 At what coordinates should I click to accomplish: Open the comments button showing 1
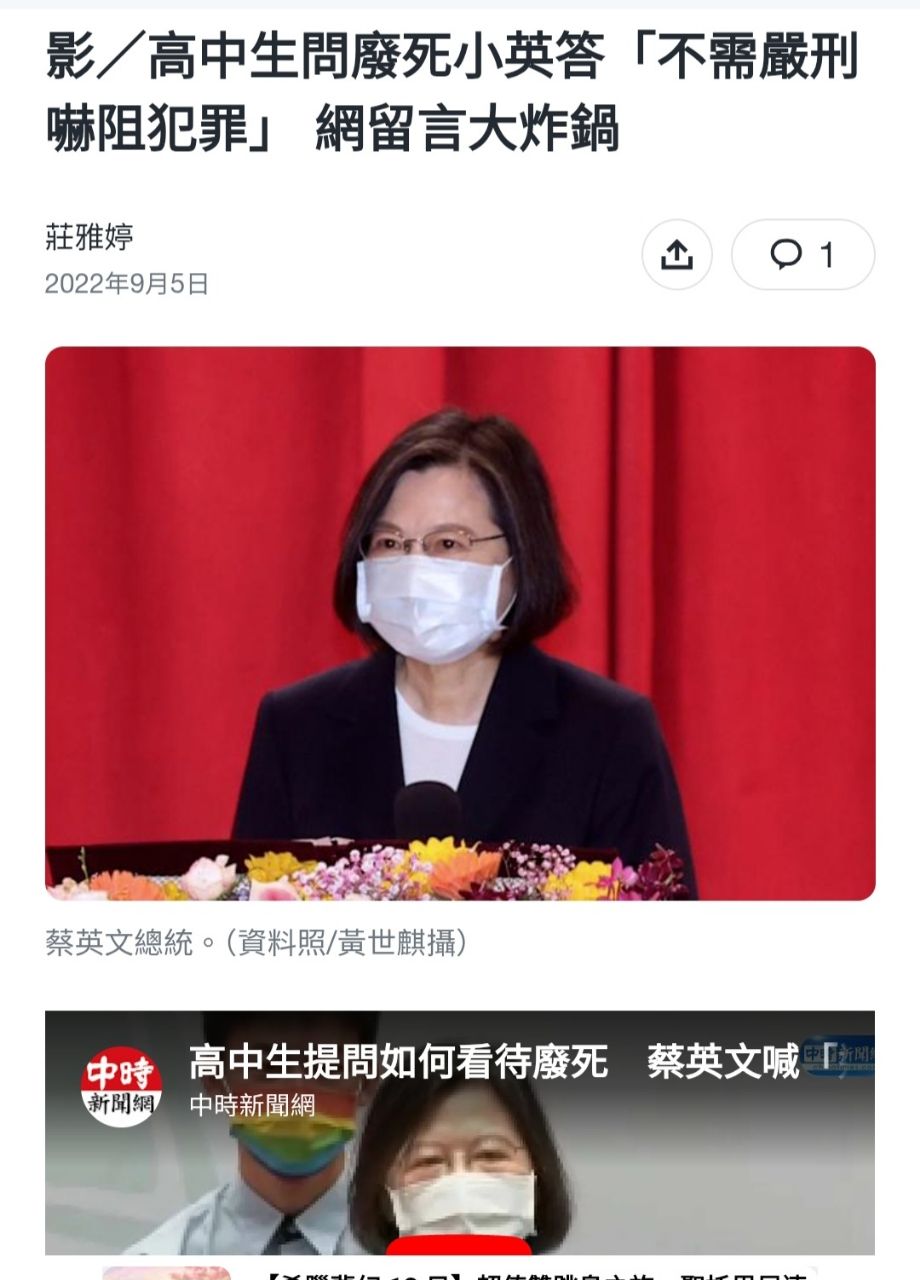(802, 255)
